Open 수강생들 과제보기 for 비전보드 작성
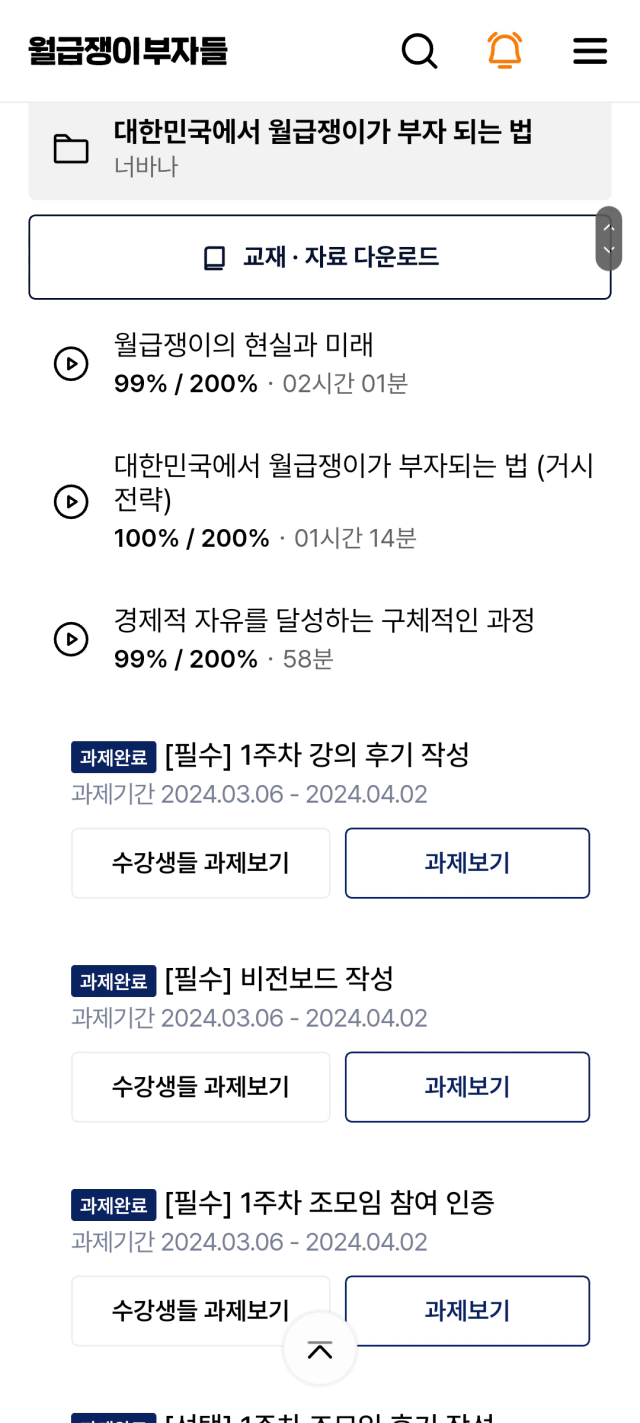The image size is (640, 1423). [201, 1087]
